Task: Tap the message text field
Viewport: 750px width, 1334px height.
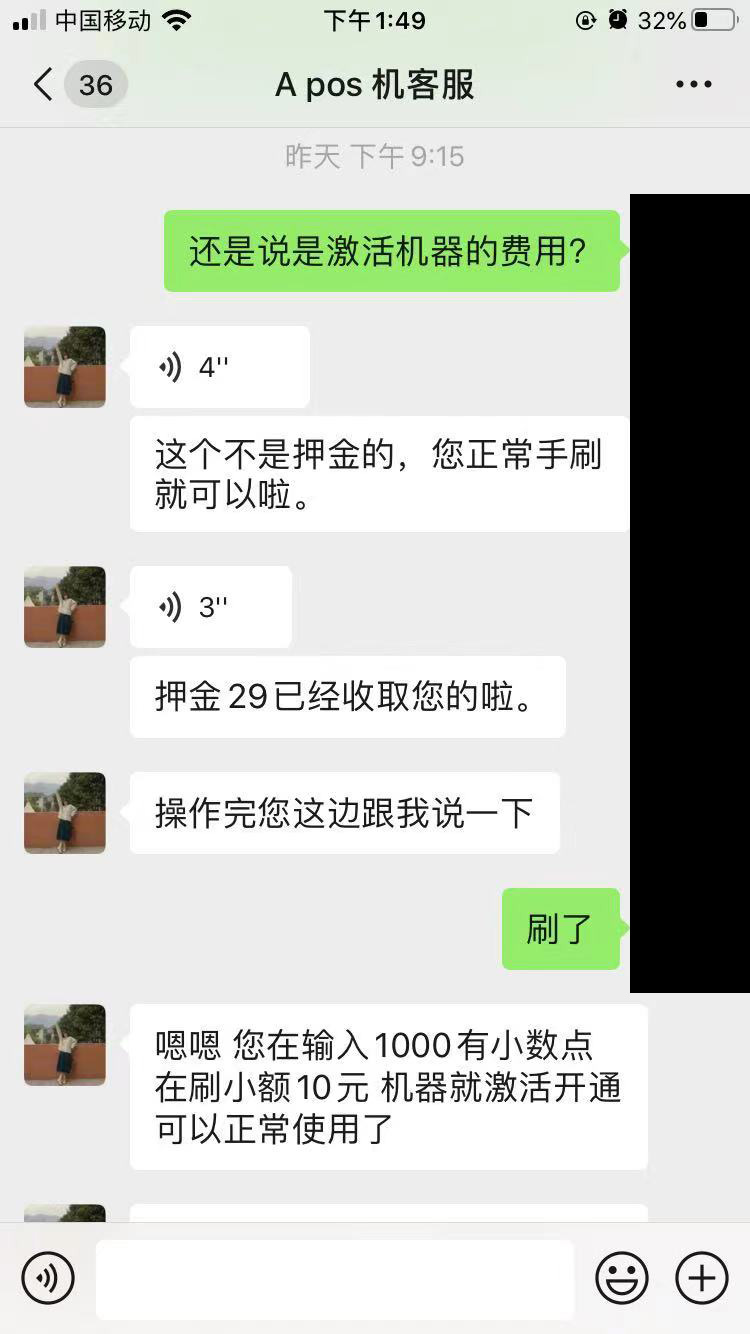Action: point(334,1278)
